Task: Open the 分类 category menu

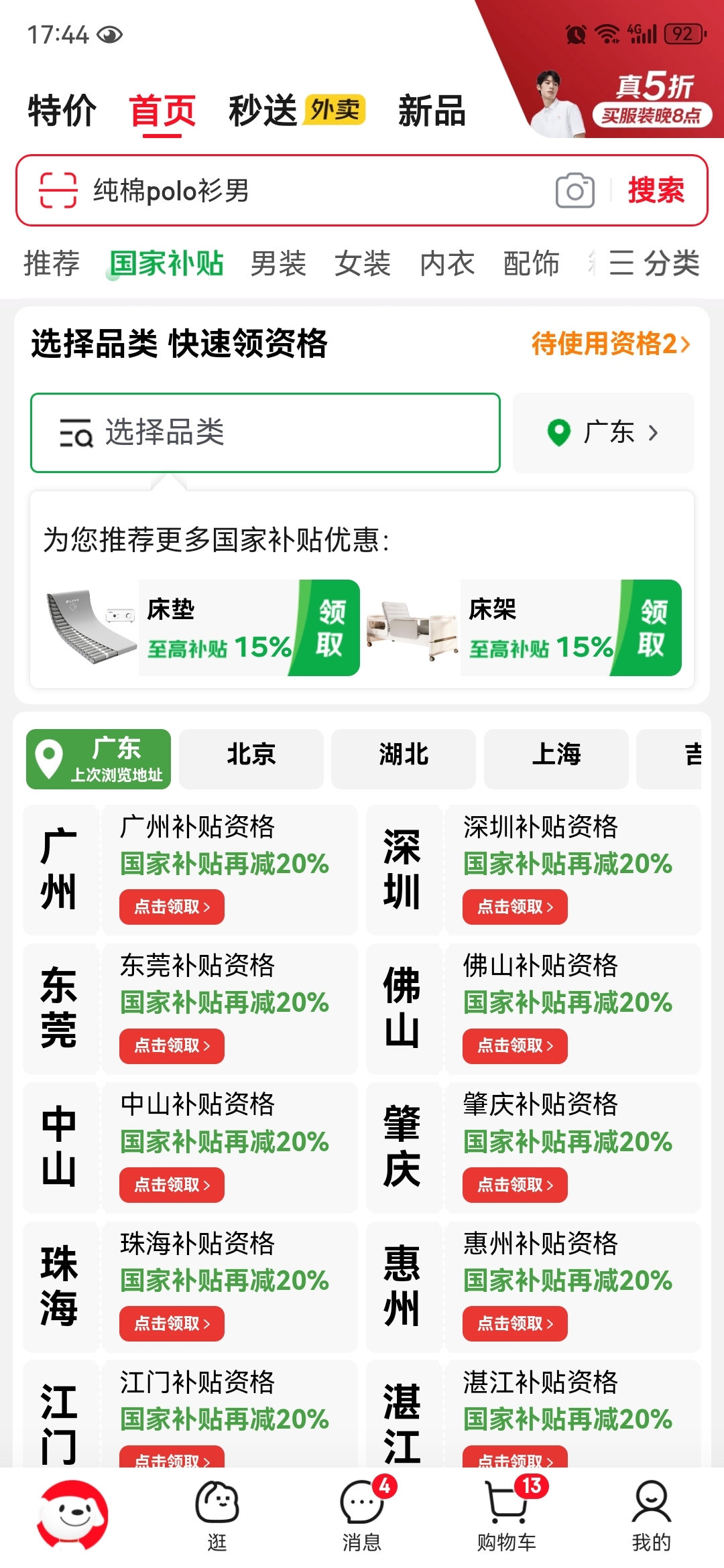Action: (654, 263)
